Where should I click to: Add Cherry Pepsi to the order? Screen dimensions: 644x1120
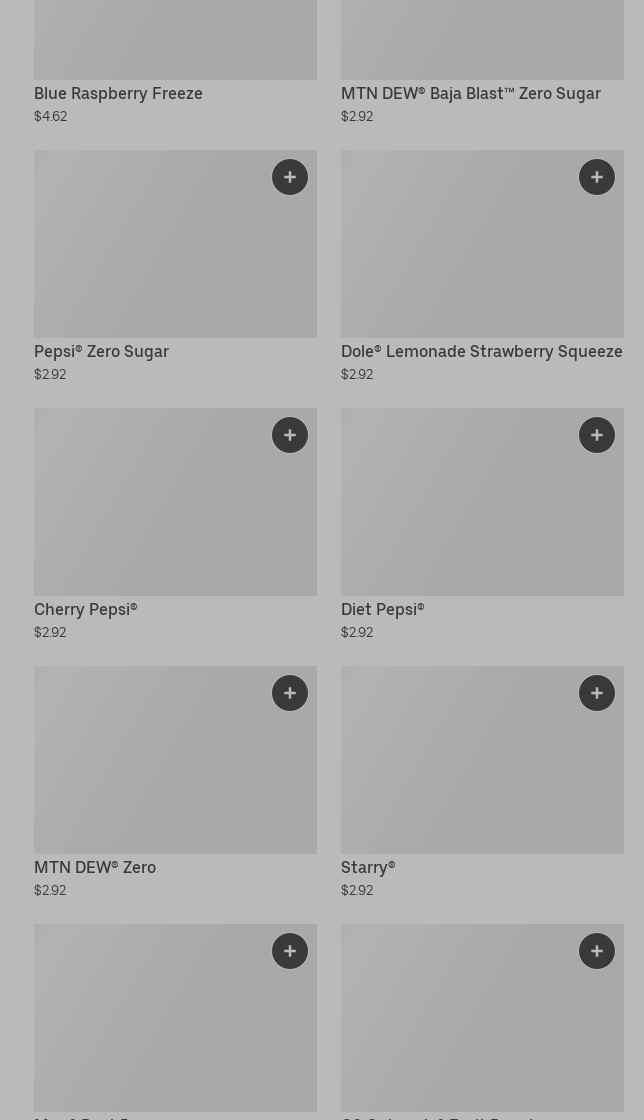click(x=290, y=435)
